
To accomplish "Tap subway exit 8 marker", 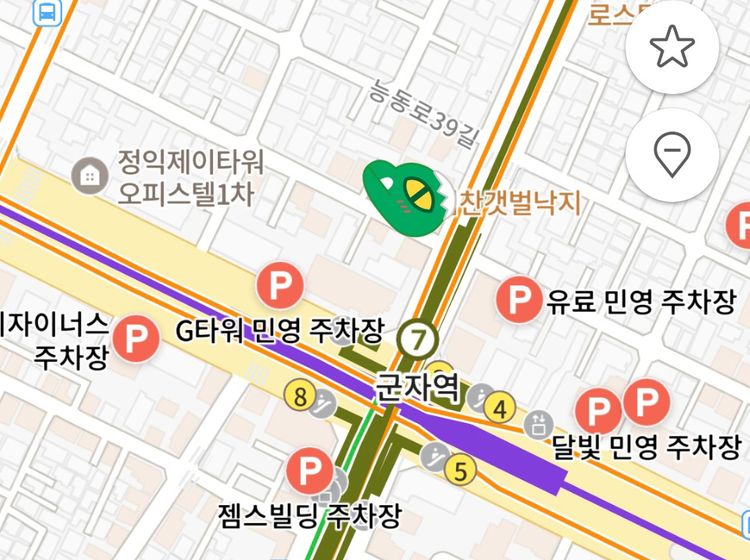I will click(x=297, y=396).
